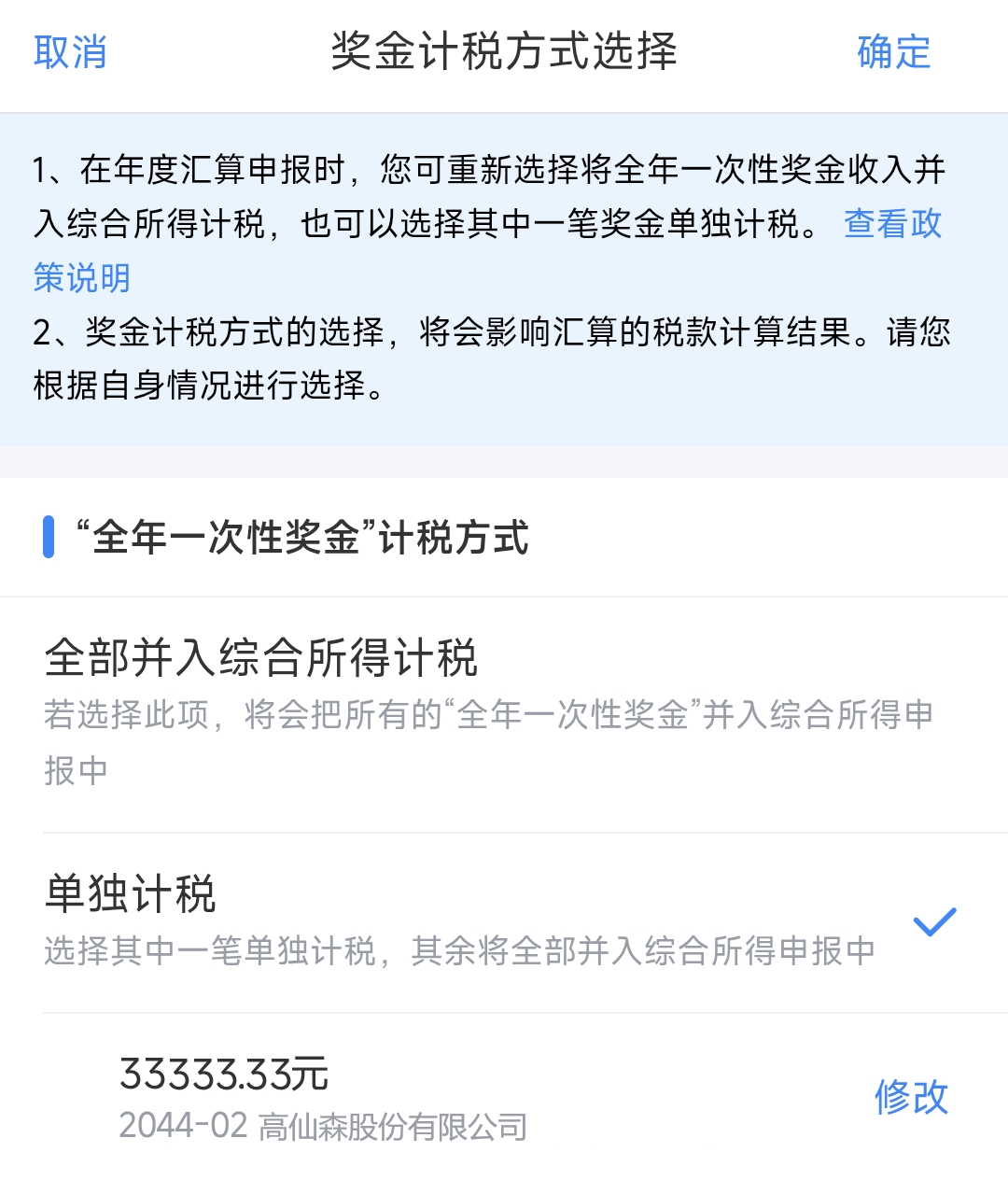The height and width of the screenshot is (1180, 1008).
Task: Click the 33333.33元 amount text
Action: [x=224, y=1075]
